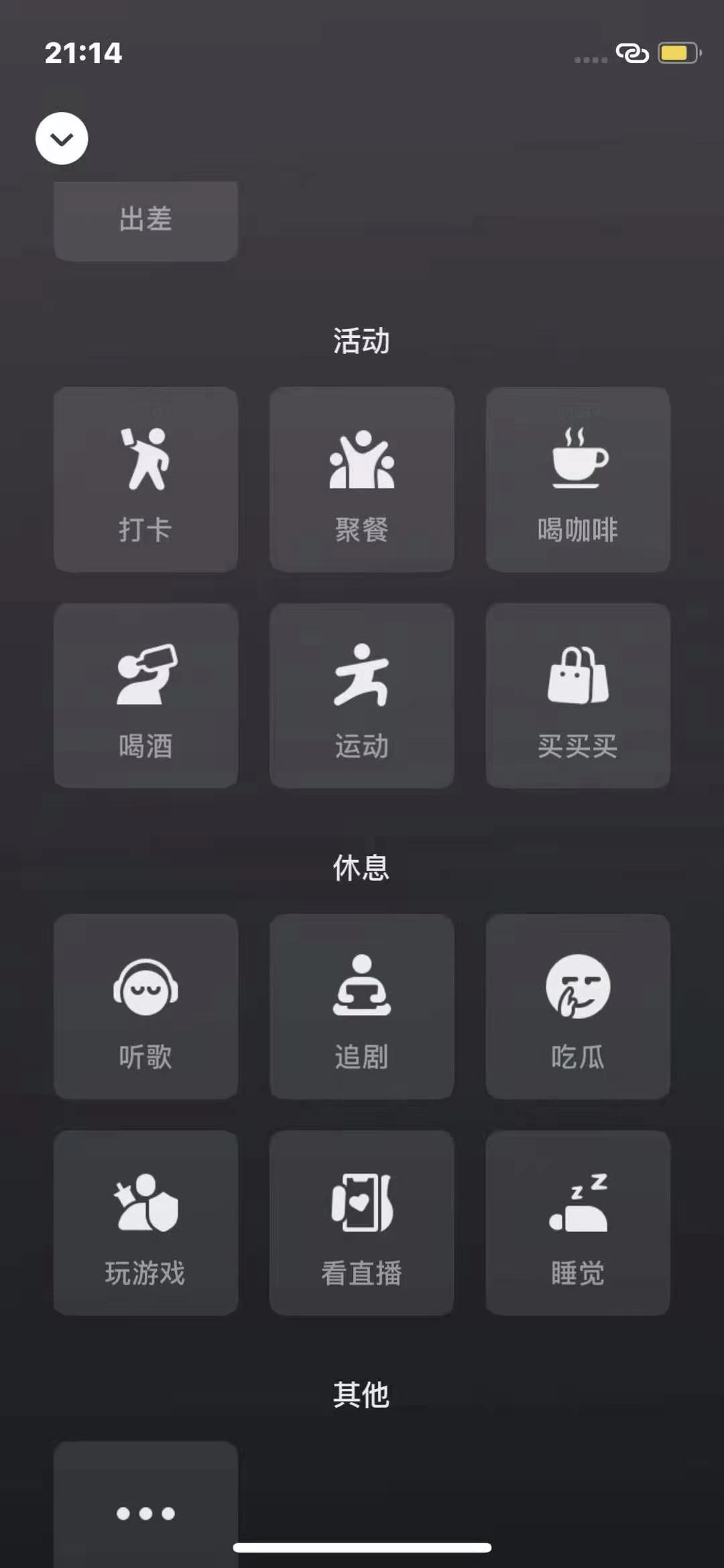Select the 聚餐 status

pos(362,479)
